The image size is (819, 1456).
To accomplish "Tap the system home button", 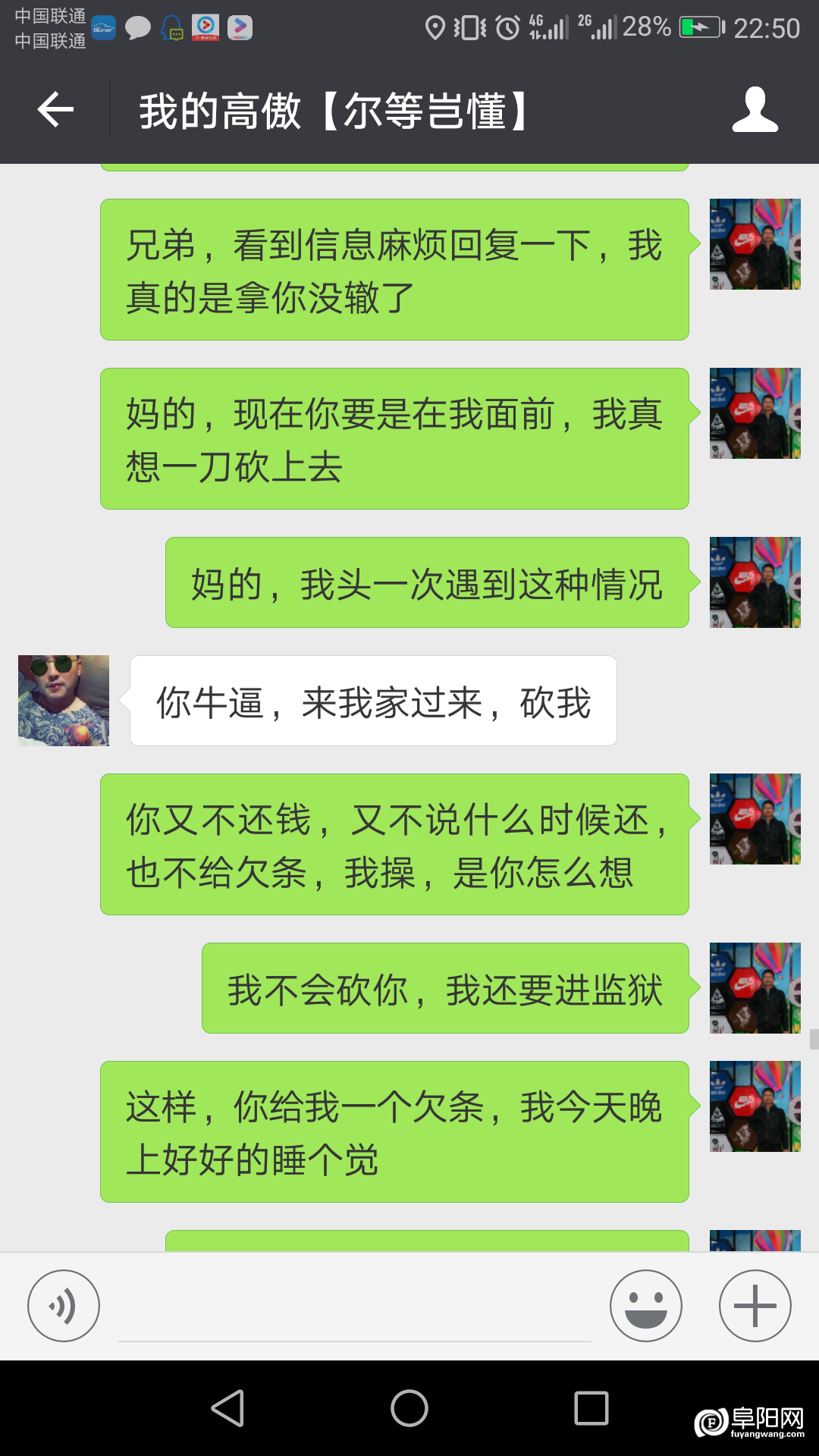I will (409, 1408).
